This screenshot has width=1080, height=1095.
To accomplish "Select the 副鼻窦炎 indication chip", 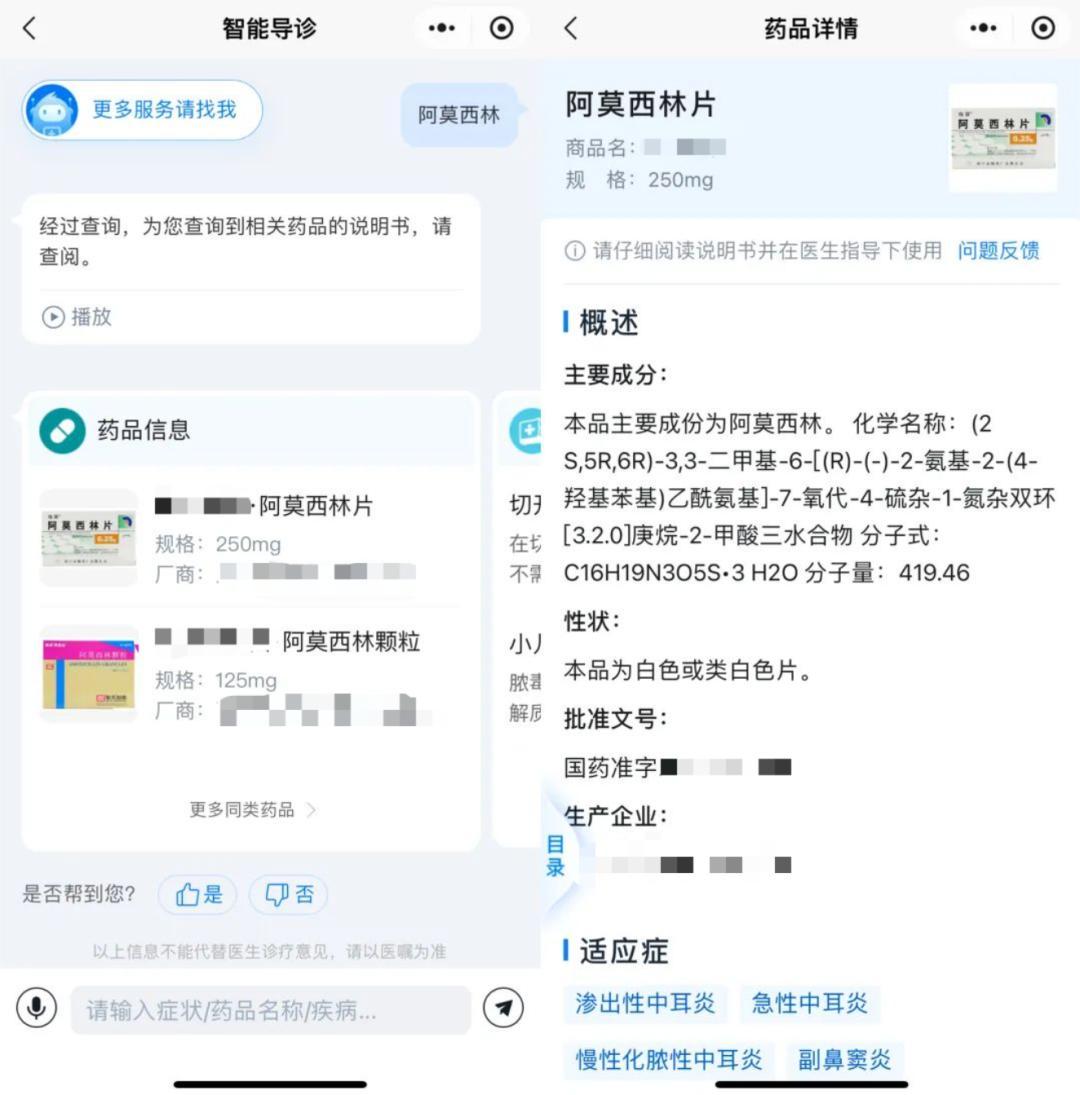I will point(844,1060).
